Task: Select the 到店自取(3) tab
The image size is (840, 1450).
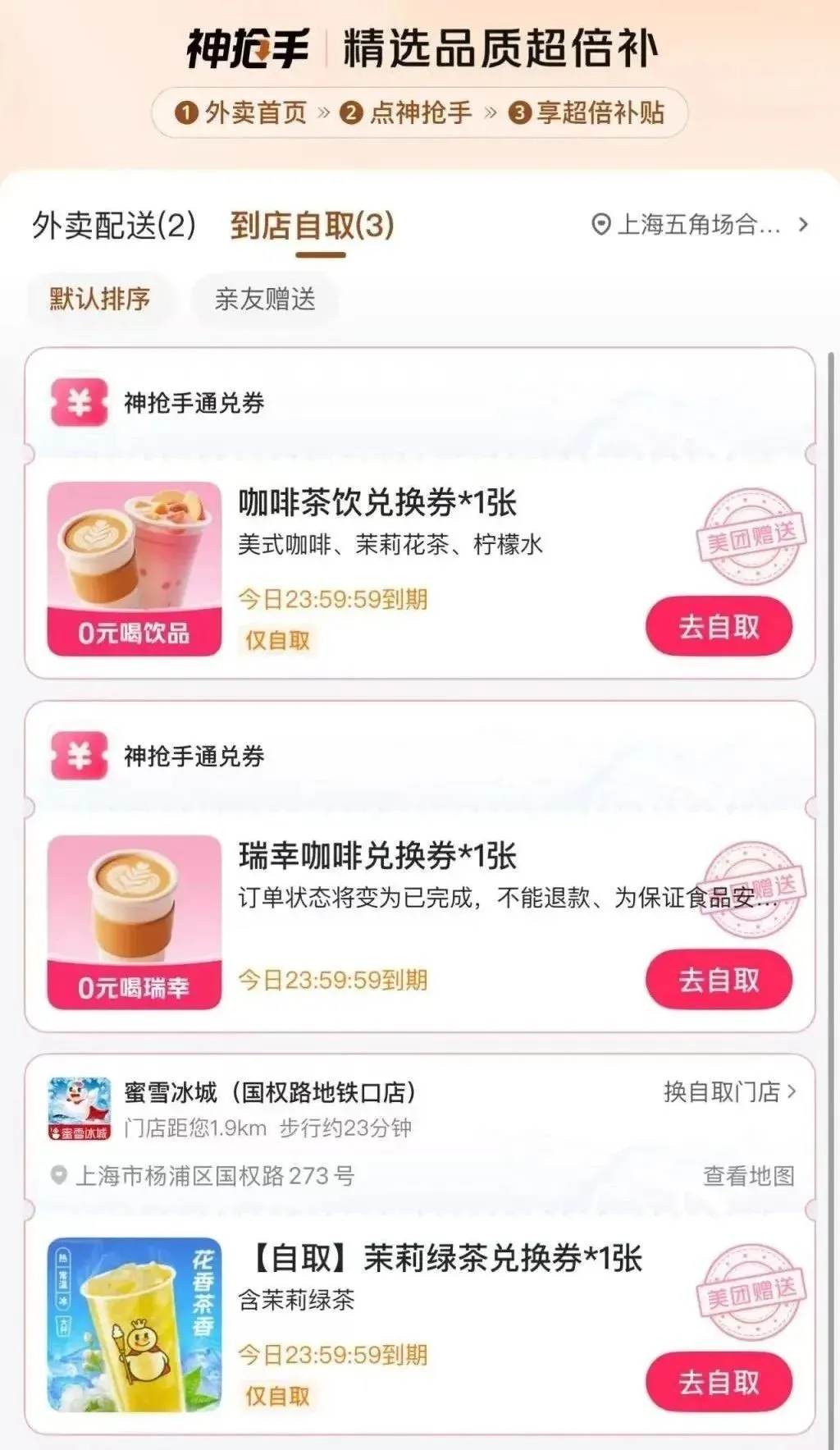Action: (312, 226)
